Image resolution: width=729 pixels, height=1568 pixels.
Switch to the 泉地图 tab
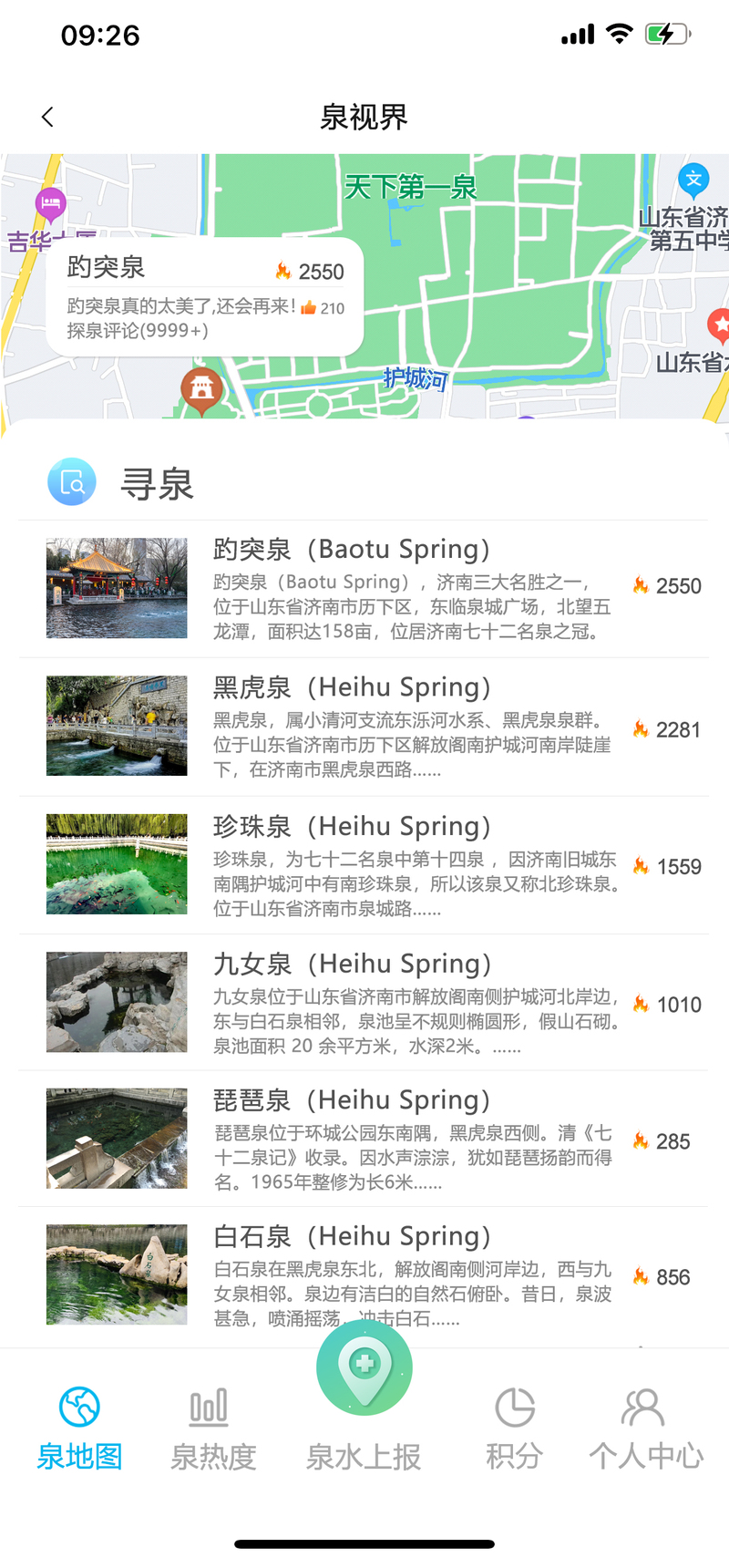tap(80, 1429)
